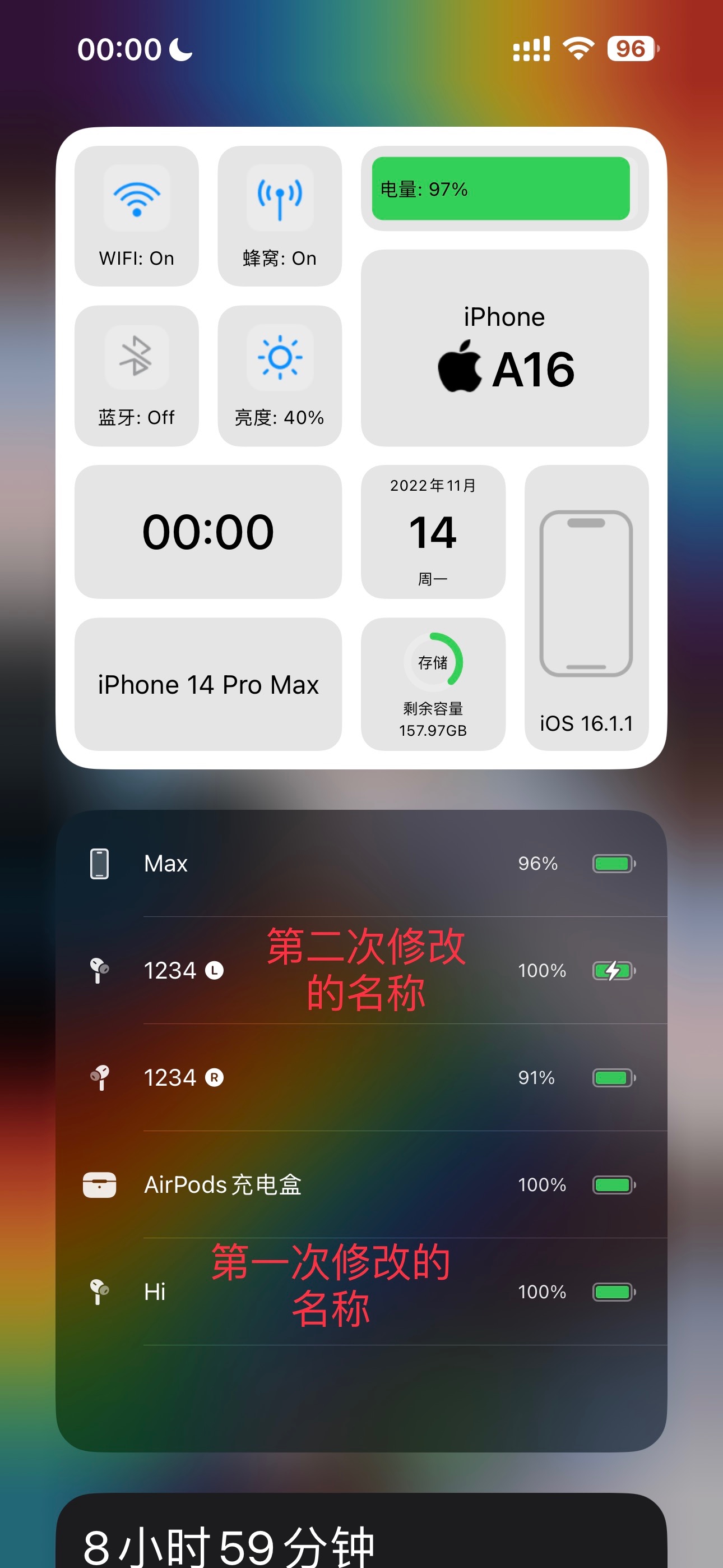The width and height of the screenshot is (723, 1568).
Task: Tap the WIFI: On tile
Action: (x=136, y=215)
